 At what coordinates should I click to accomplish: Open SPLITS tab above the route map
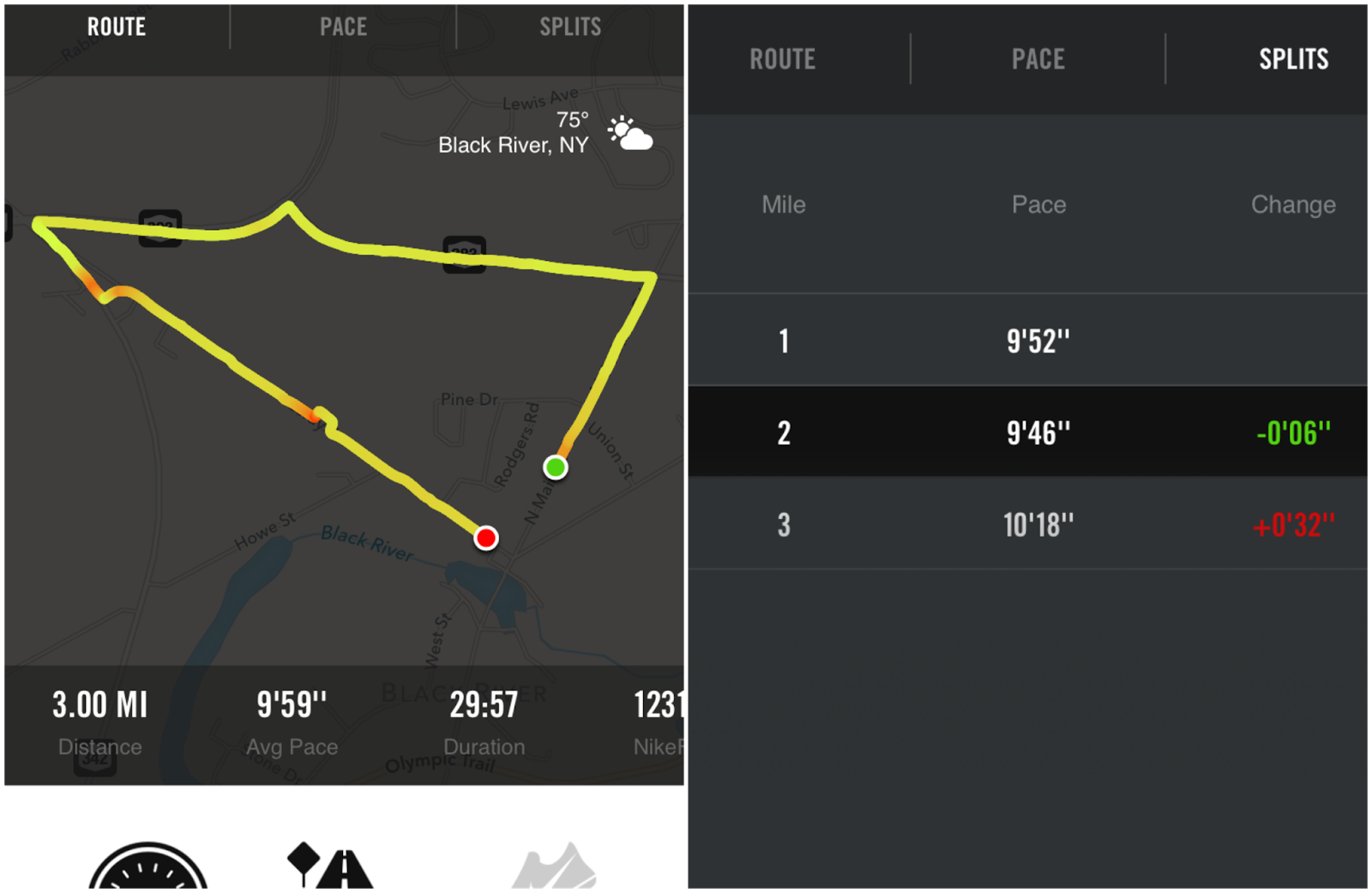570,27
